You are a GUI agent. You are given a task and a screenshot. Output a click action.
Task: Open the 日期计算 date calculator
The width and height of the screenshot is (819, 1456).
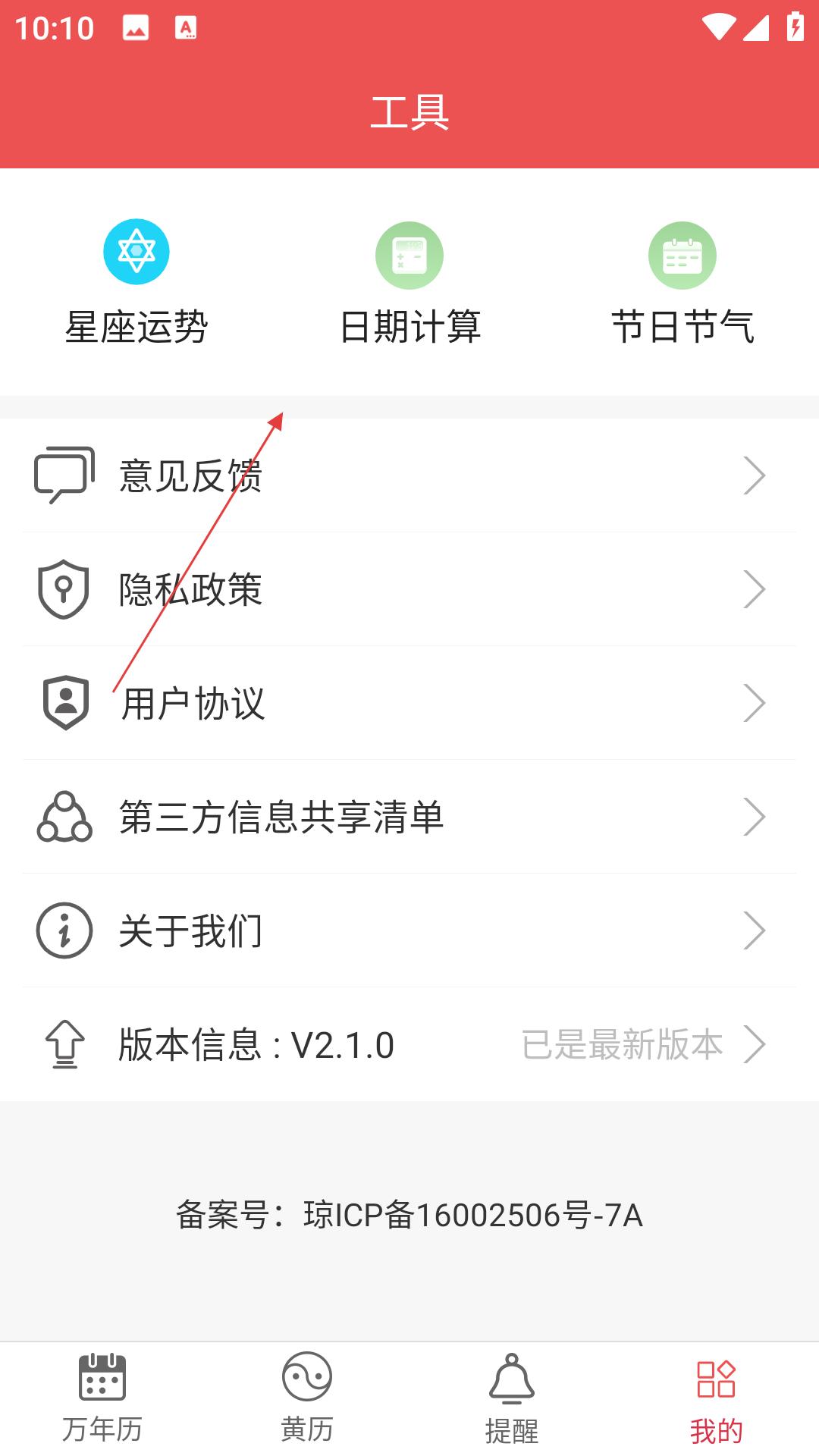click(409, 282)
